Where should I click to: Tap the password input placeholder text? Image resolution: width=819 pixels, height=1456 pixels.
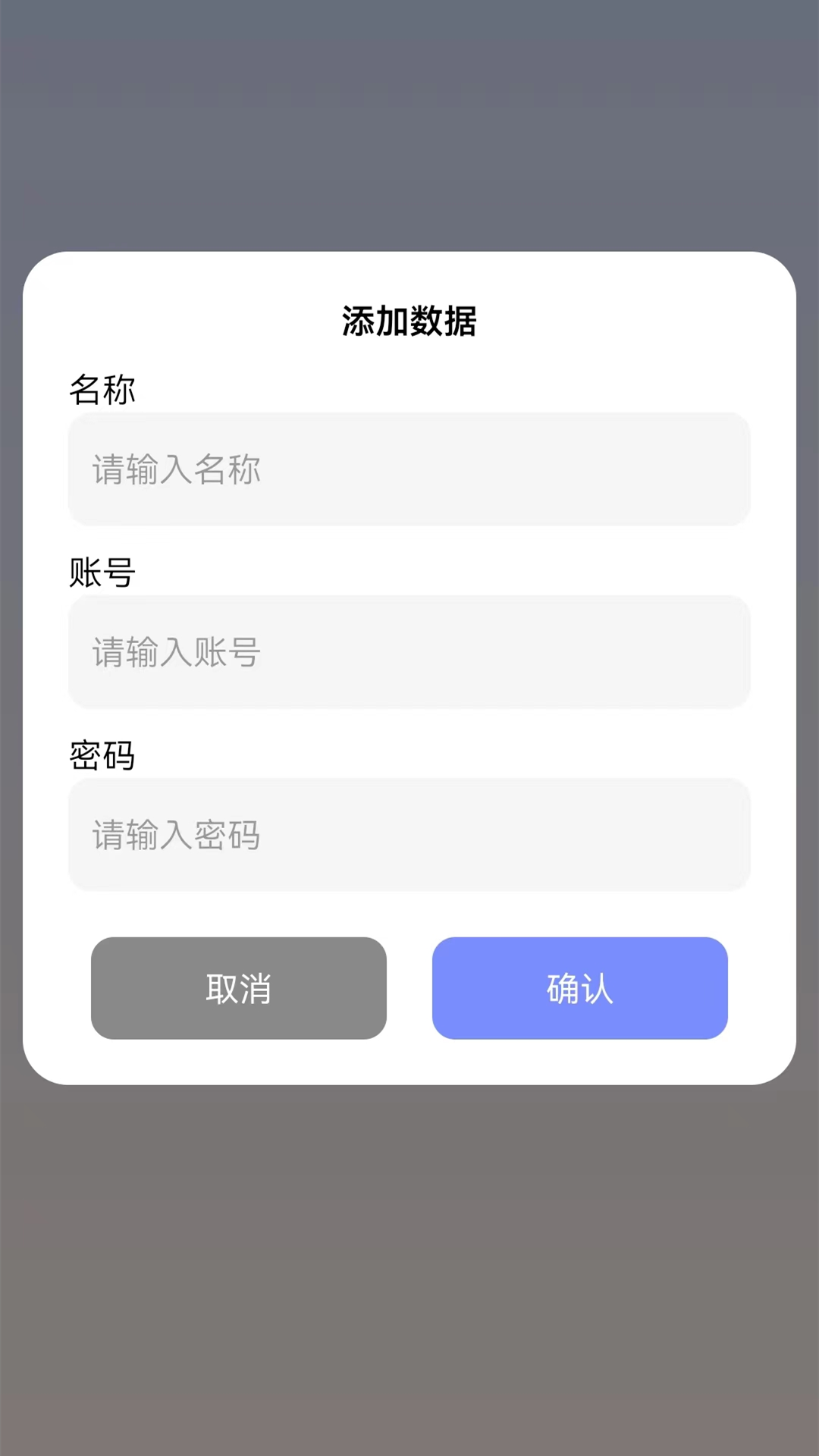[176, 836]
